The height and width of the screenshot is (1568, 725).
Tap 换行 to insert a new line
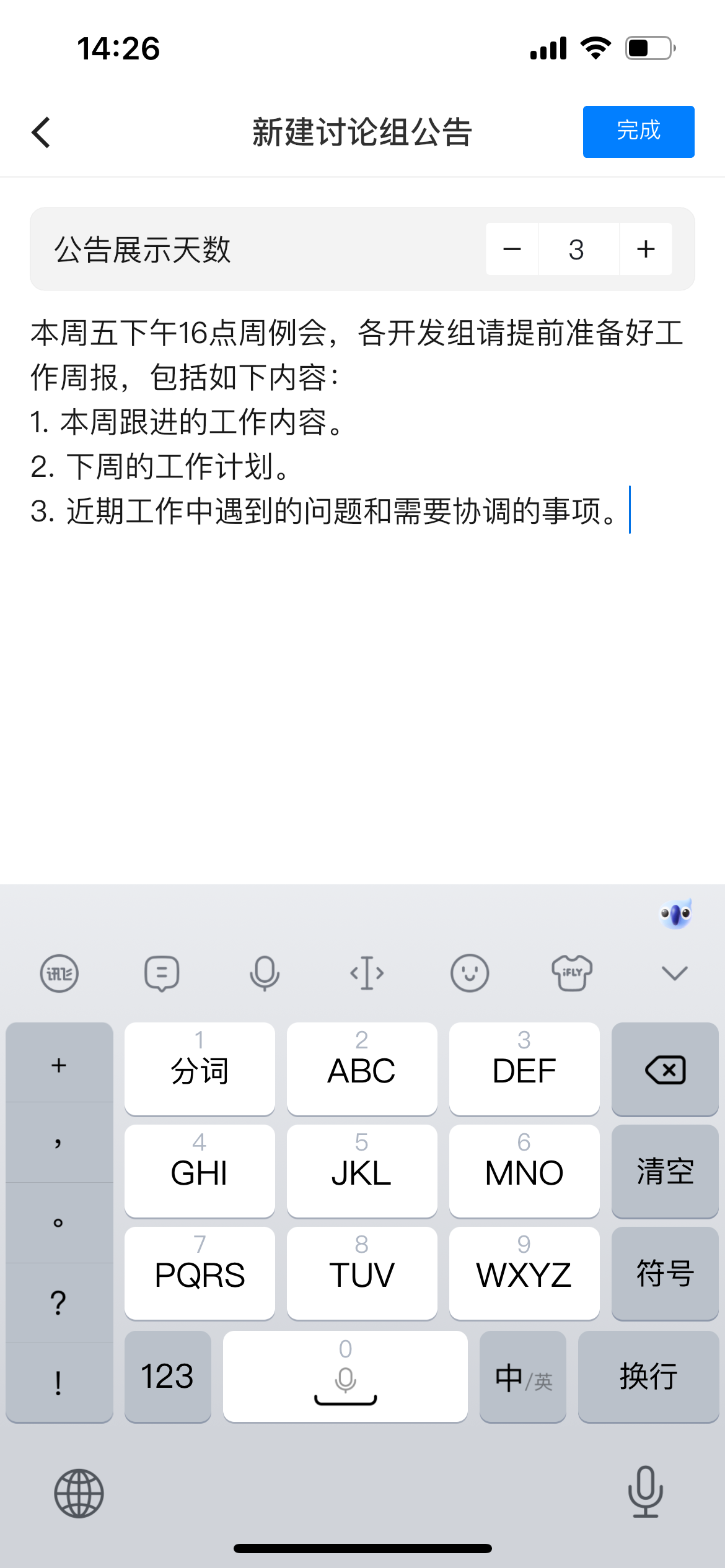[x=648, y=1377]
